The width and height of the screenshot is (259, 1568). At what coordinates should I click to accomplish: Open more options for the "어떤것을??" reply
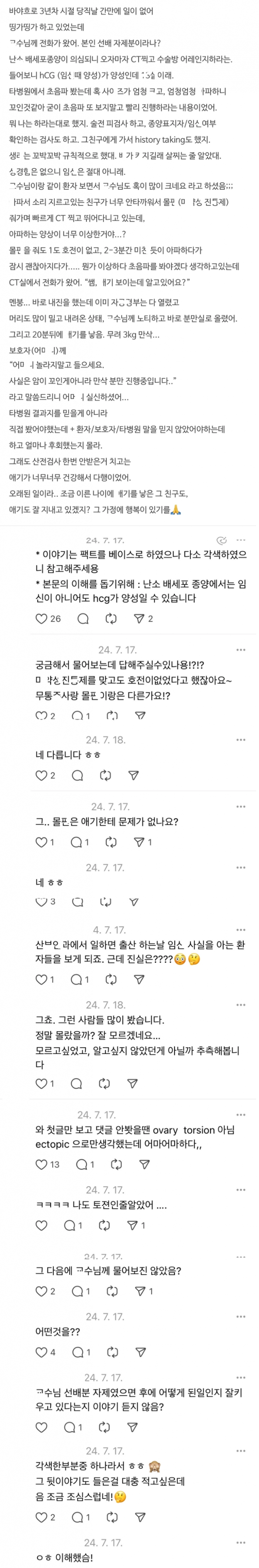pos(241,1316)
